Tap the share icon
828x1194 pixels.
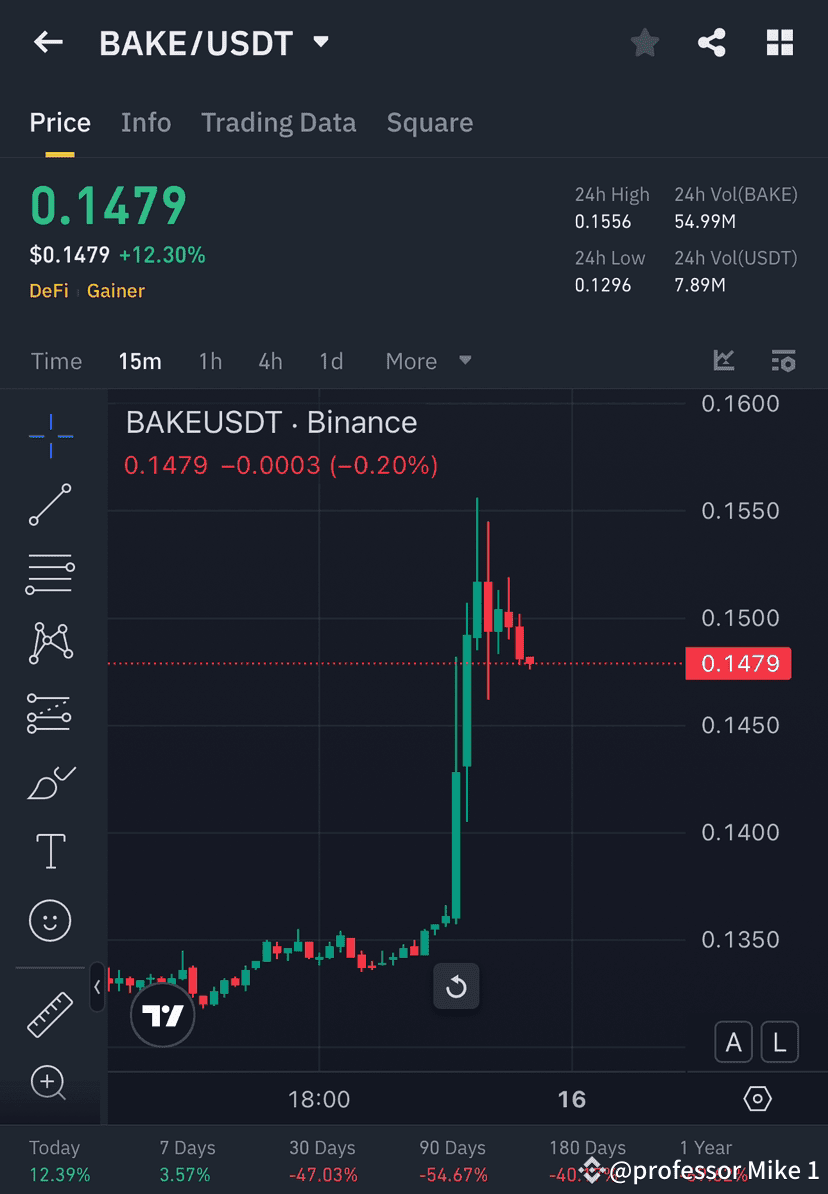coord(712,42)
